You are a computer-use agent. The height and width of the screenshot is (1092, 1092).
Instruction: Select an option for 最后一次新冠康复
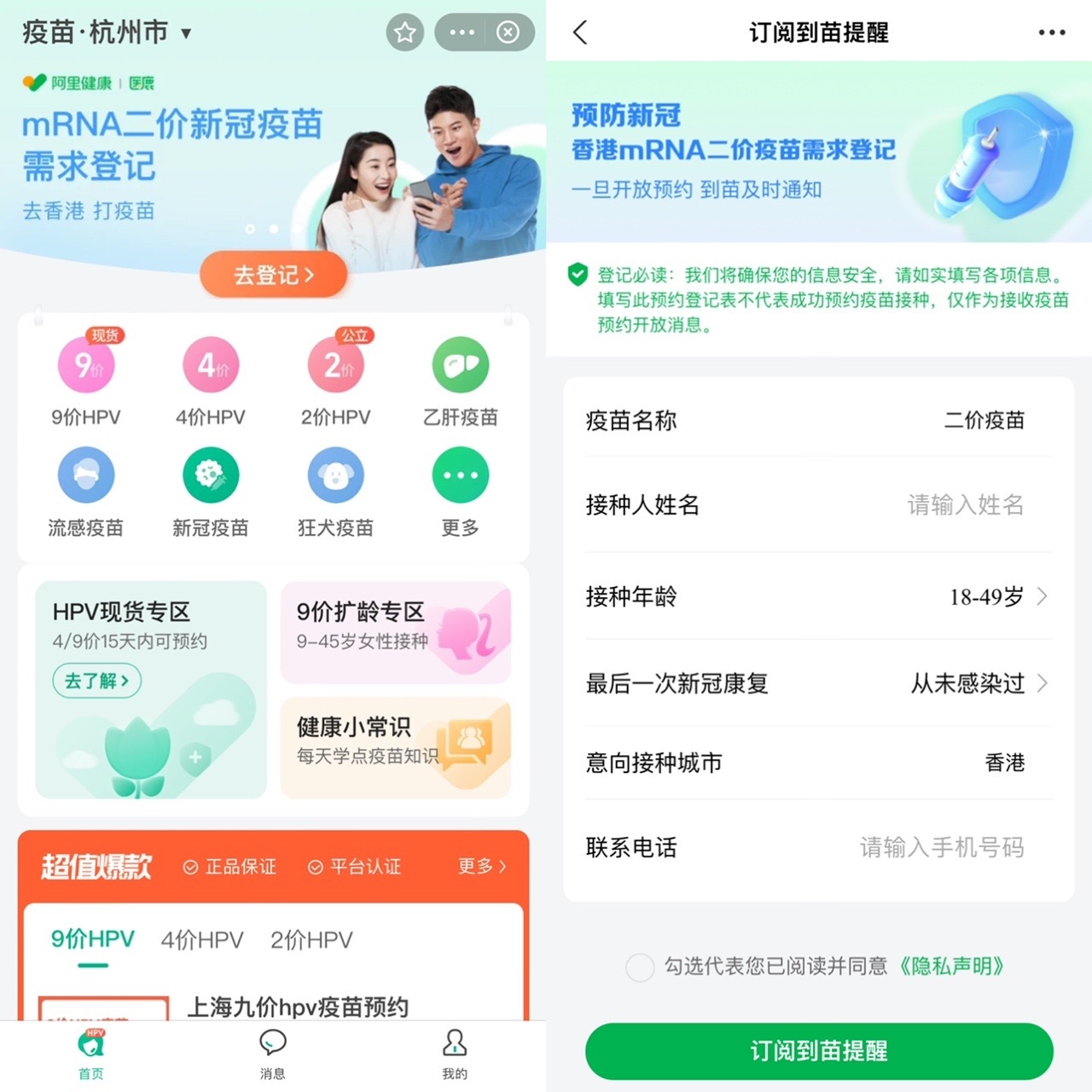tap(978, 683)
